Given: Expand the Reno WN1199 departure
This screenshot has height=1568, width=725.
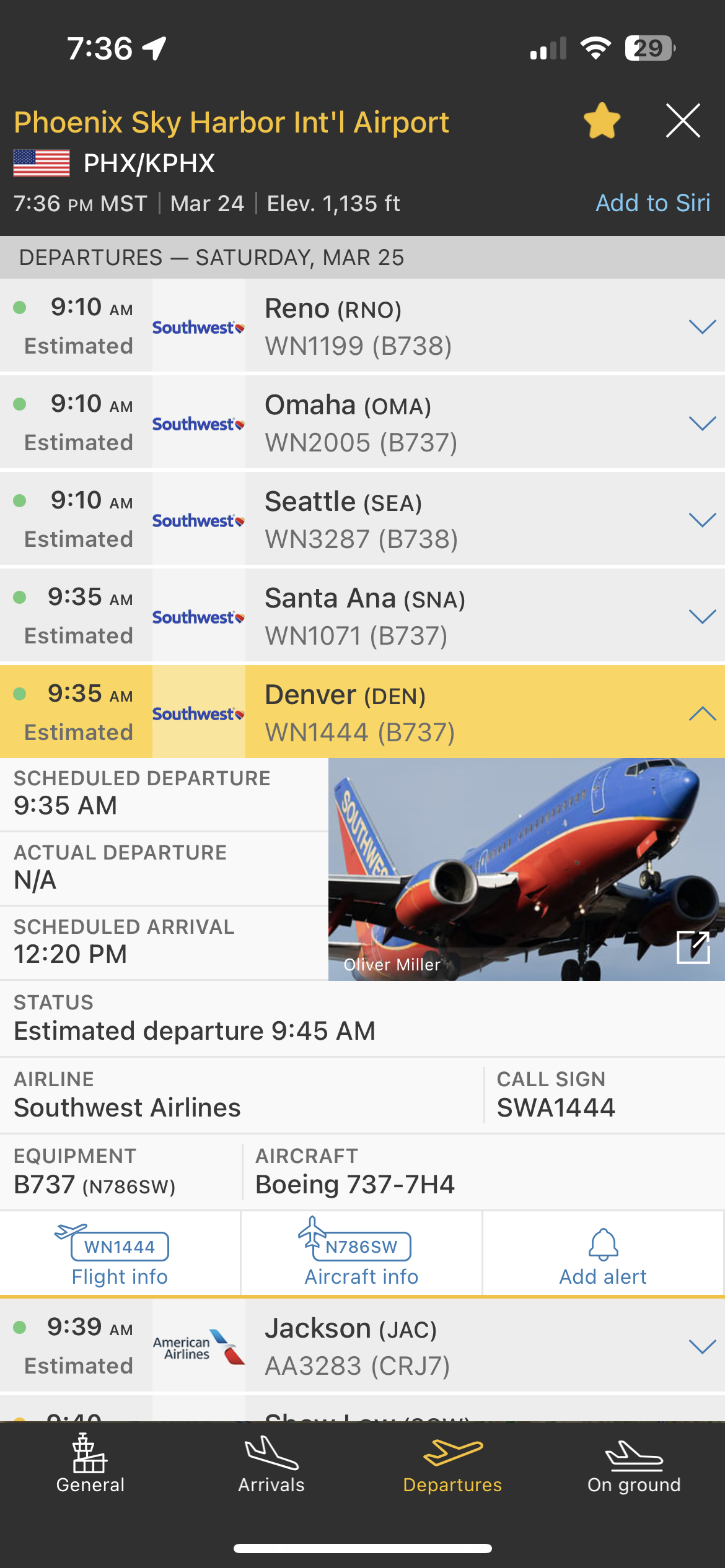Looking at the screenshot, I should click(x=702, y=326).
